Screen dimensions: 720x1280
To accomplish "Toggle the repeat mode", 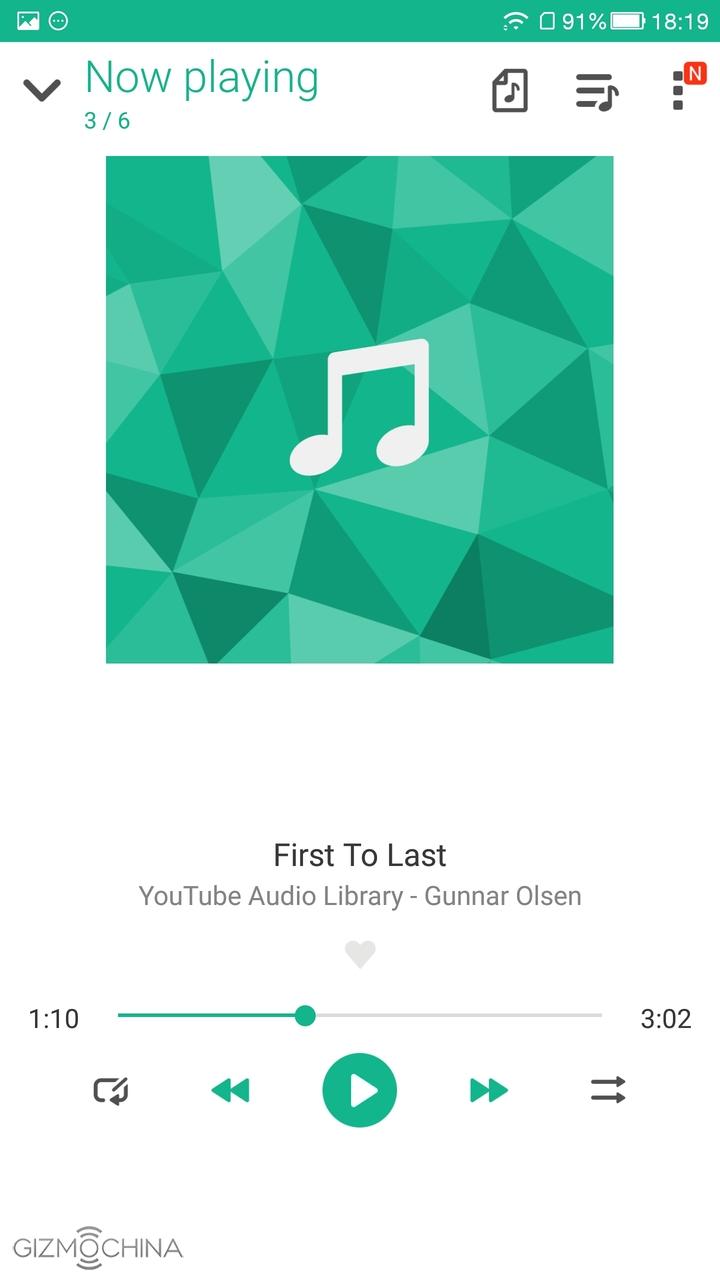I will [x=111, y=1090].
